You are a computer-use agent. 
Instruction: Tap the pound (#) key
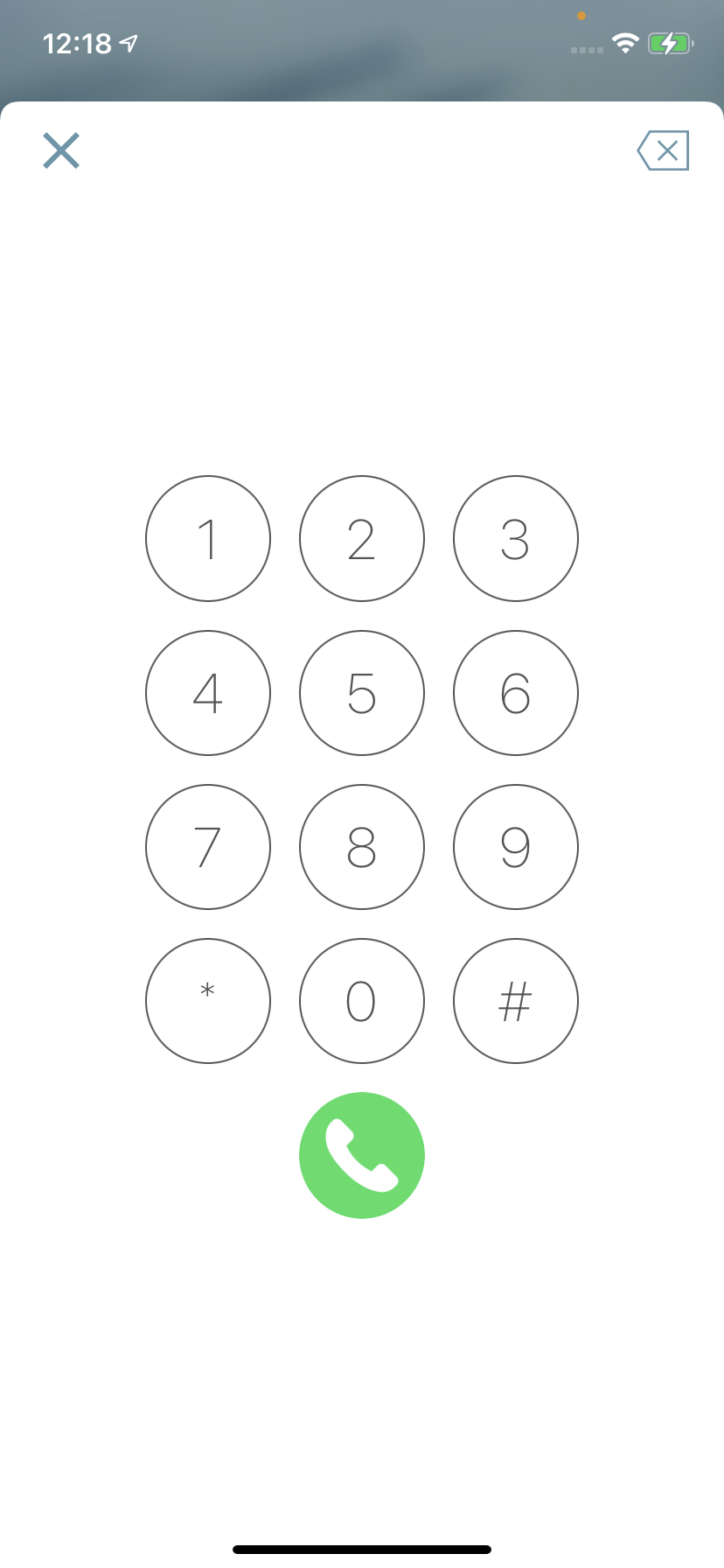coord(516,1001)
